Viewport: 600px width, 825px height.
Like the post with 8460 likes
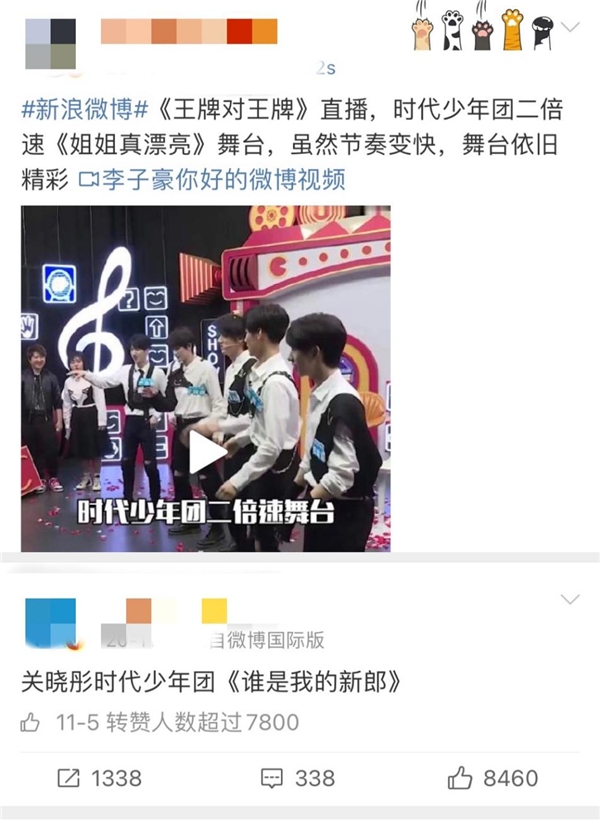click(493, 777)
